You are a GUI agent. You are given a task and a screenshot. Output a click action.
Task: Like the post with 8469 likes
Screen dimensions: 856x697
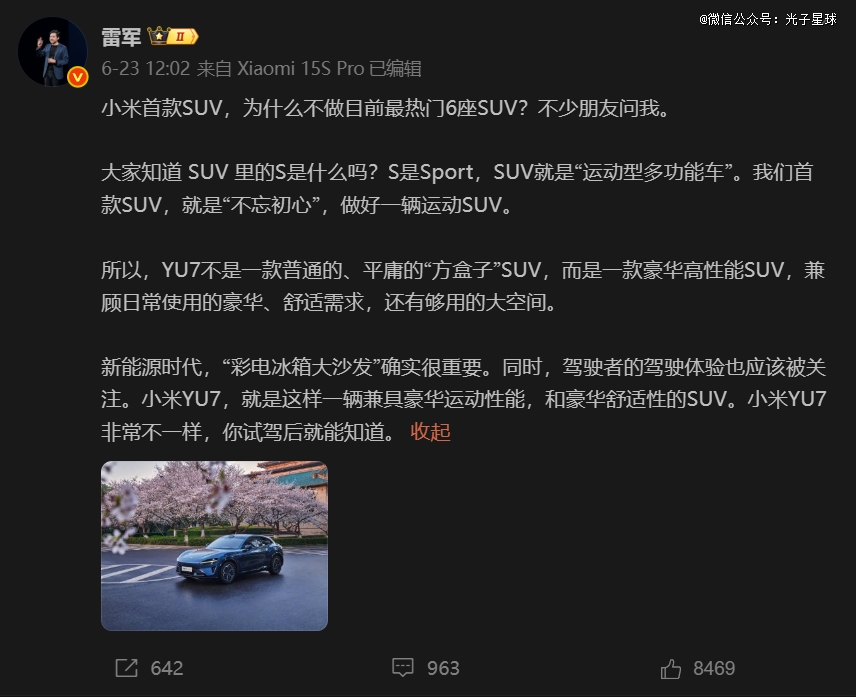[697, 668]
